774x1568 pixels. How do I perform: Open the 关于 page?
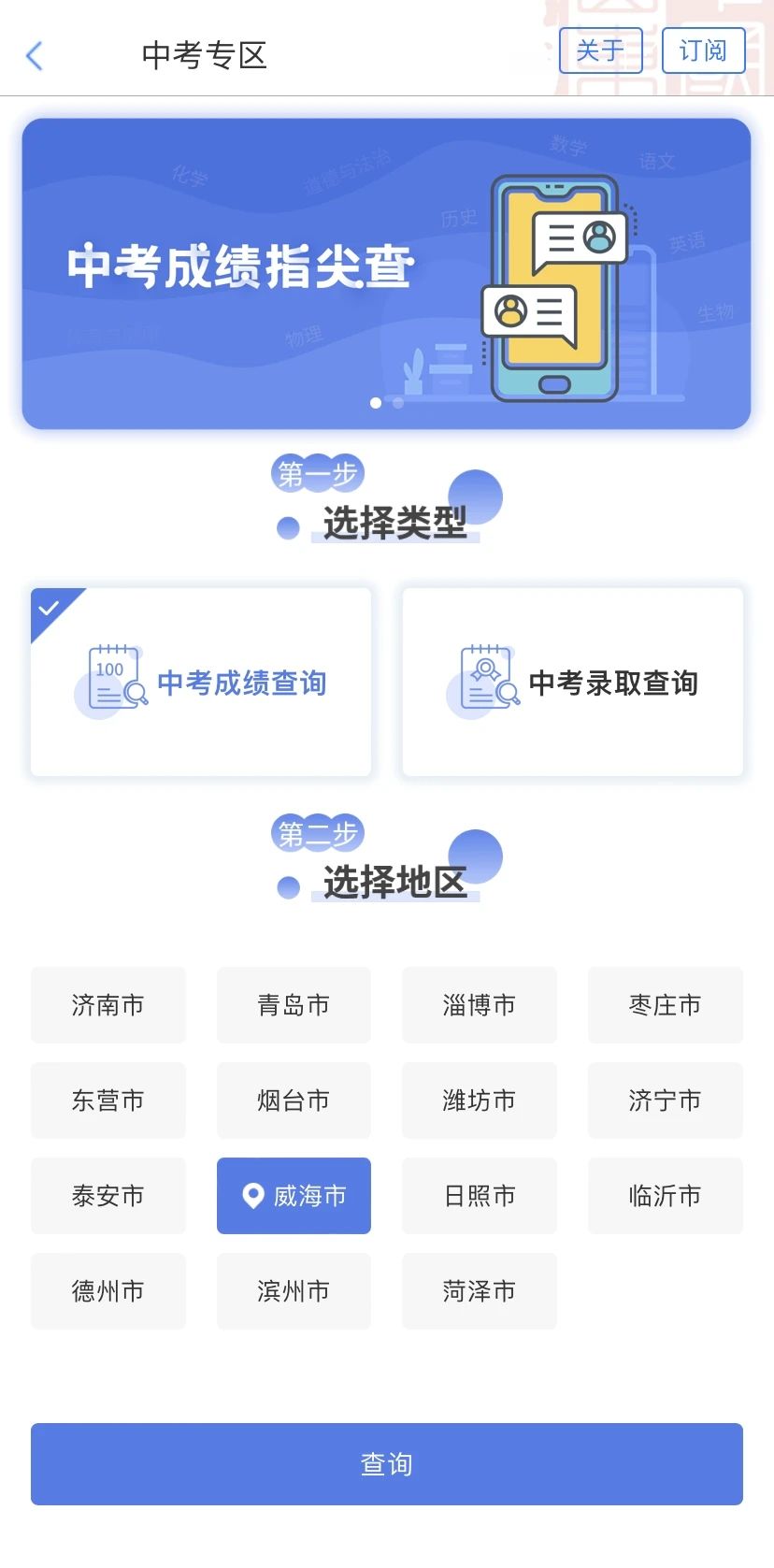[600, 51]
